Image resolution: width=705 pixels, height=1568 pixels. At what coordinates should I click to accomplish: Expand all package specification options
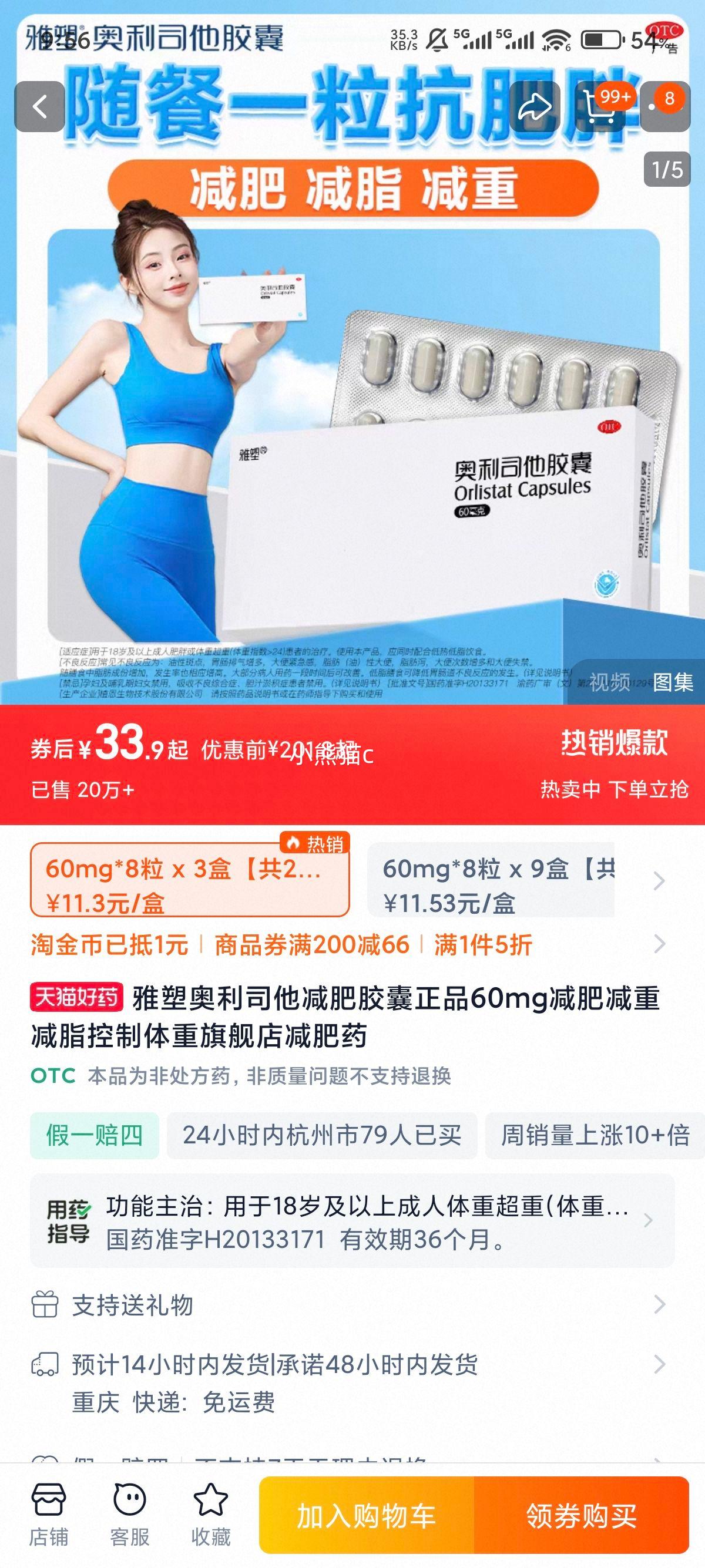click(659, 881)
